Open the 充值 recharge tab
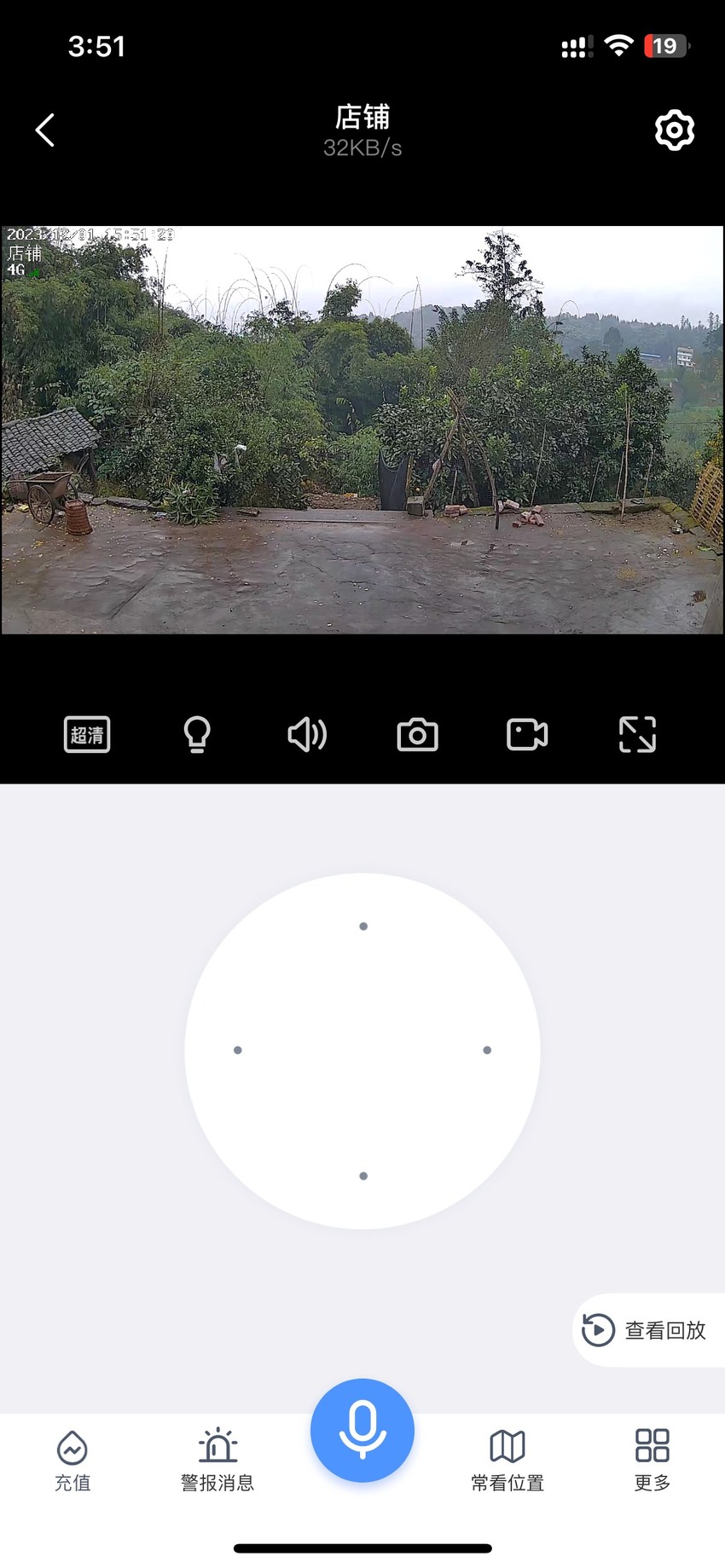Image resolution: width=725 pixels, height=1568 pixels. (x=72, y=1461)
